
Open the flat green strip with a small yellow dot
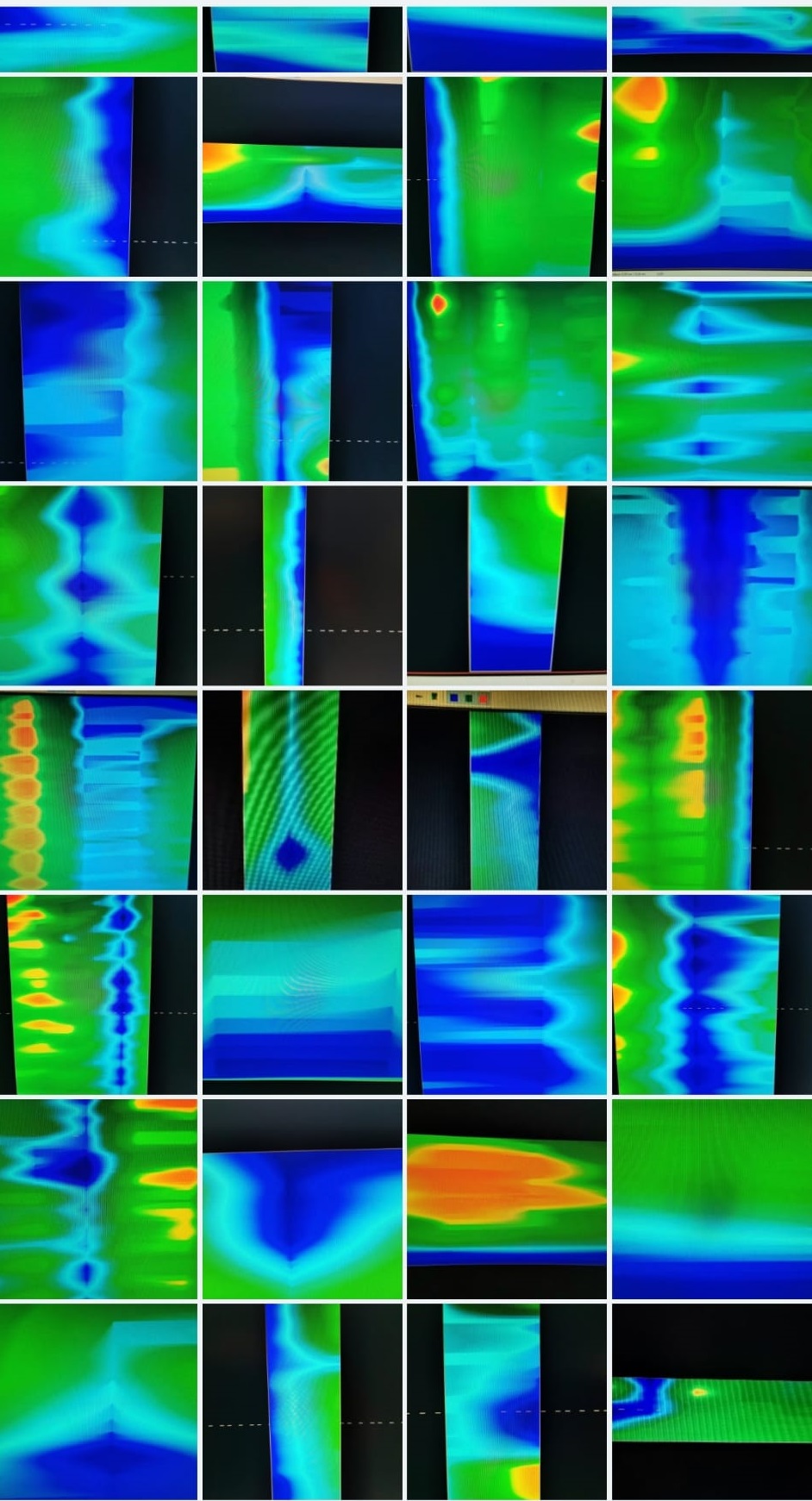pos(711,1402)
